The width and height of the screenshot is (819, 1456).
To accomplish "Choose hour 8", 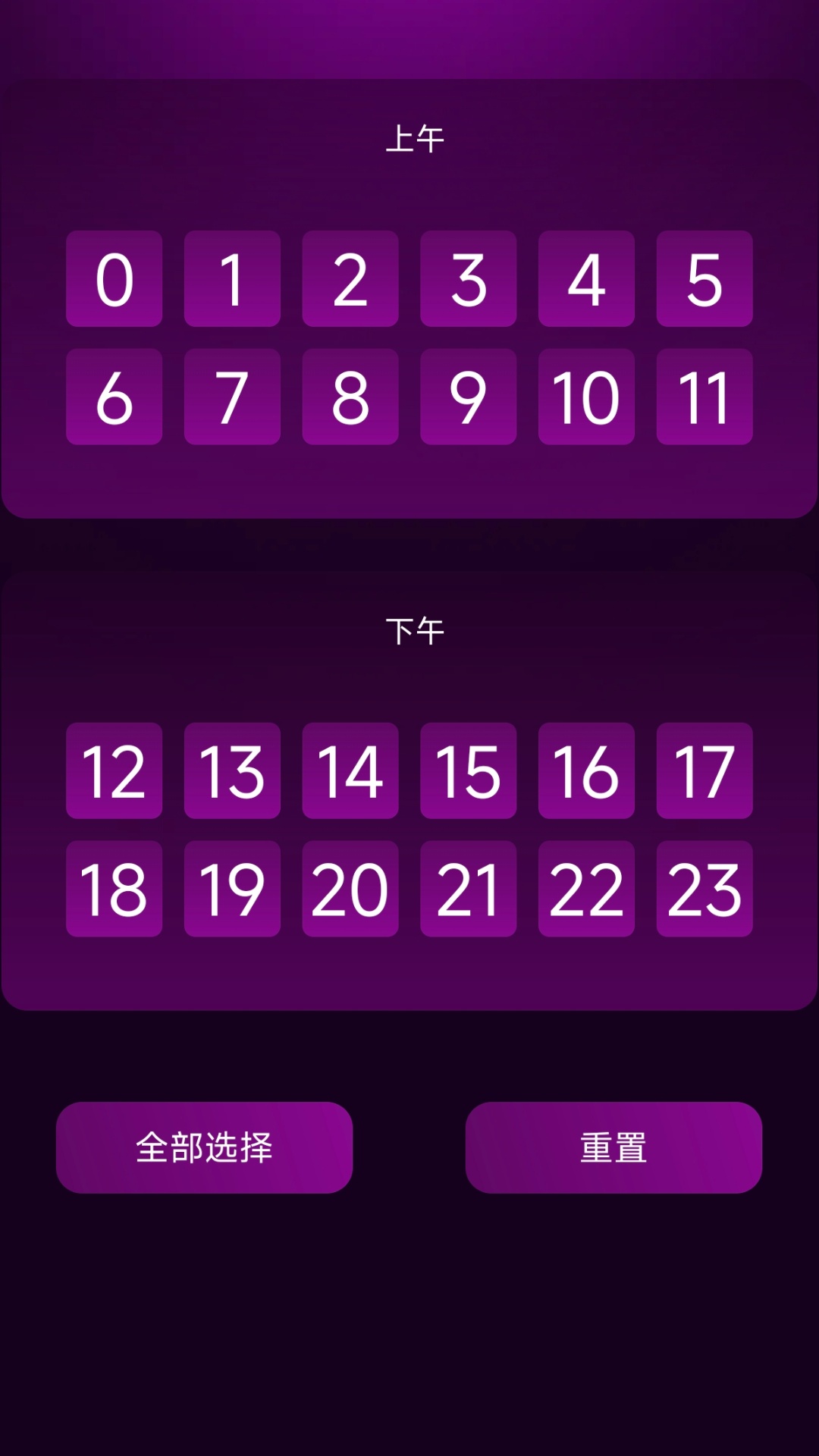I will [350, 397].
